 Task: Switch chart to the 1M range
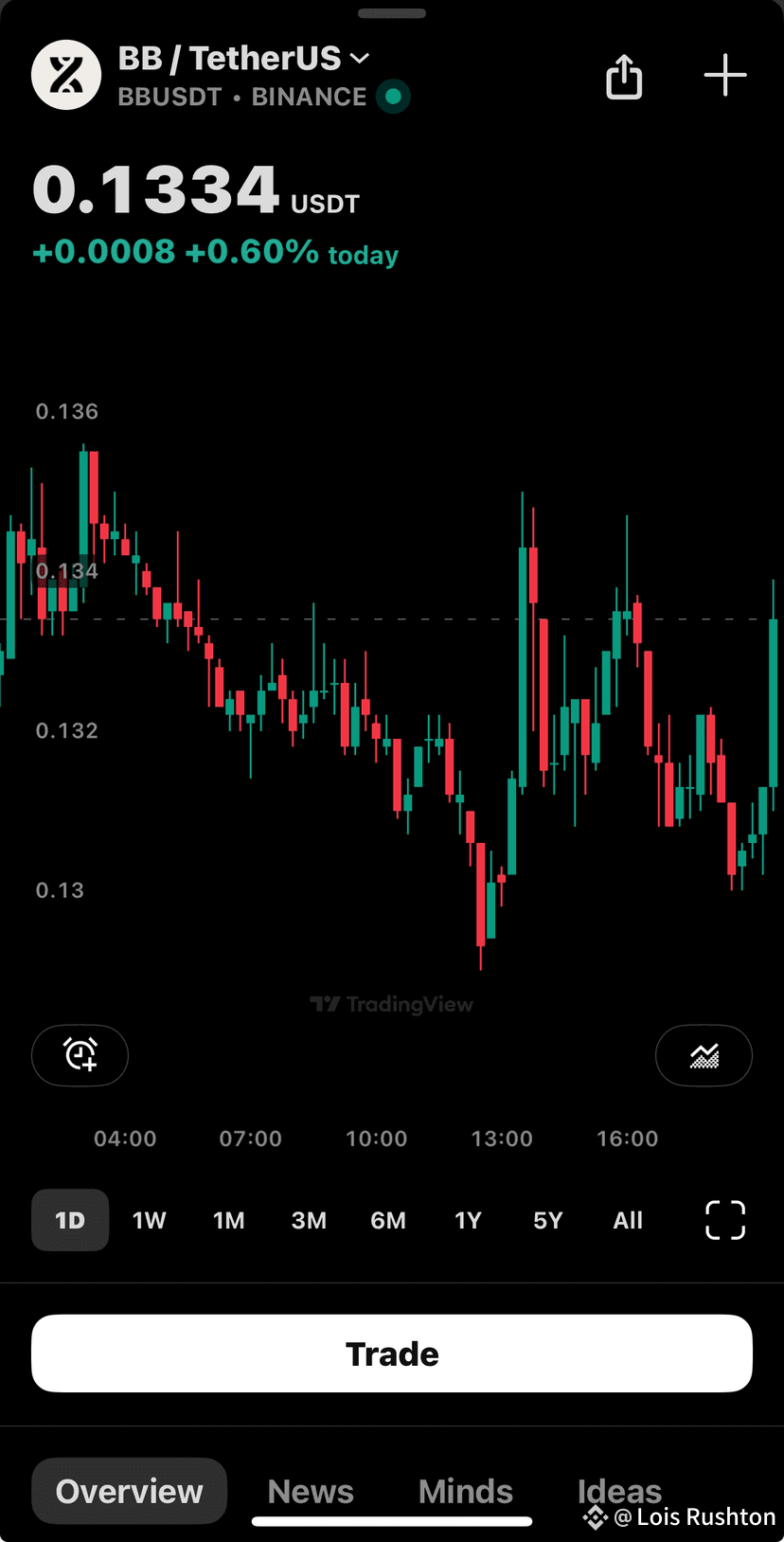tap(228, 1220)
